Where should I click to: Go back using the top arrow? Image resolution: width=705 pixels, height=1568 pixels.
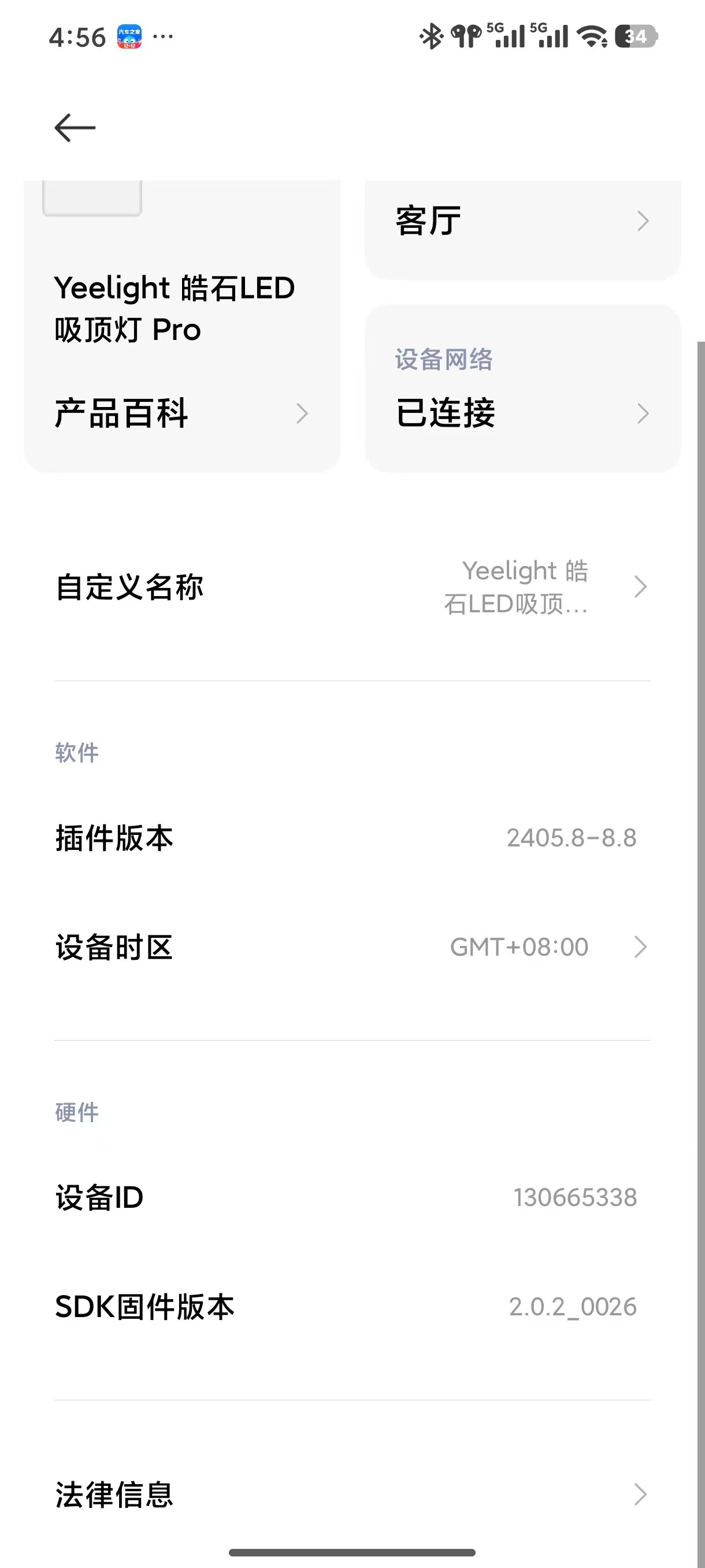75,128
